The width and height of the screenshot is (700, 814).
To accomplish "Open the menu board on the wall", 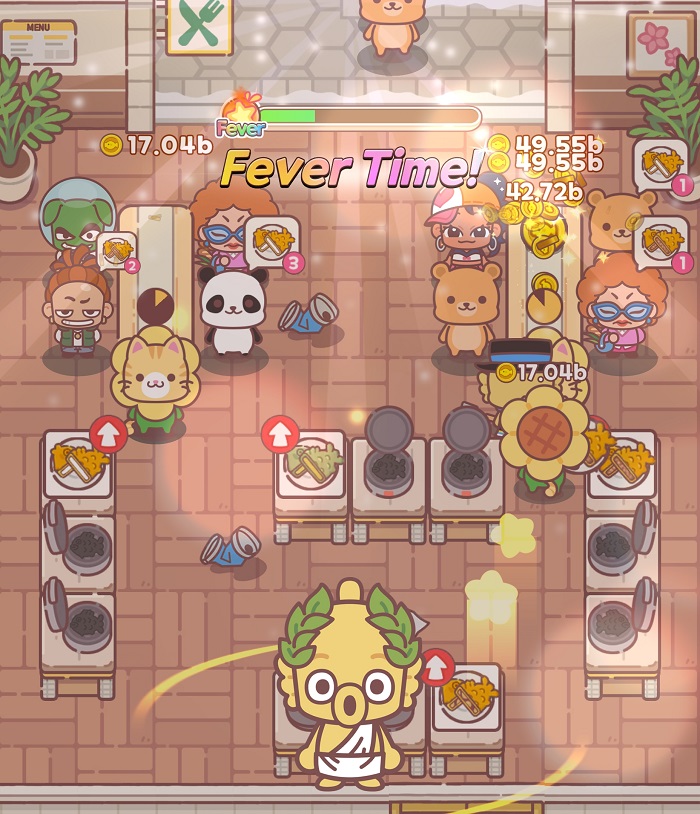I will 39,42.
